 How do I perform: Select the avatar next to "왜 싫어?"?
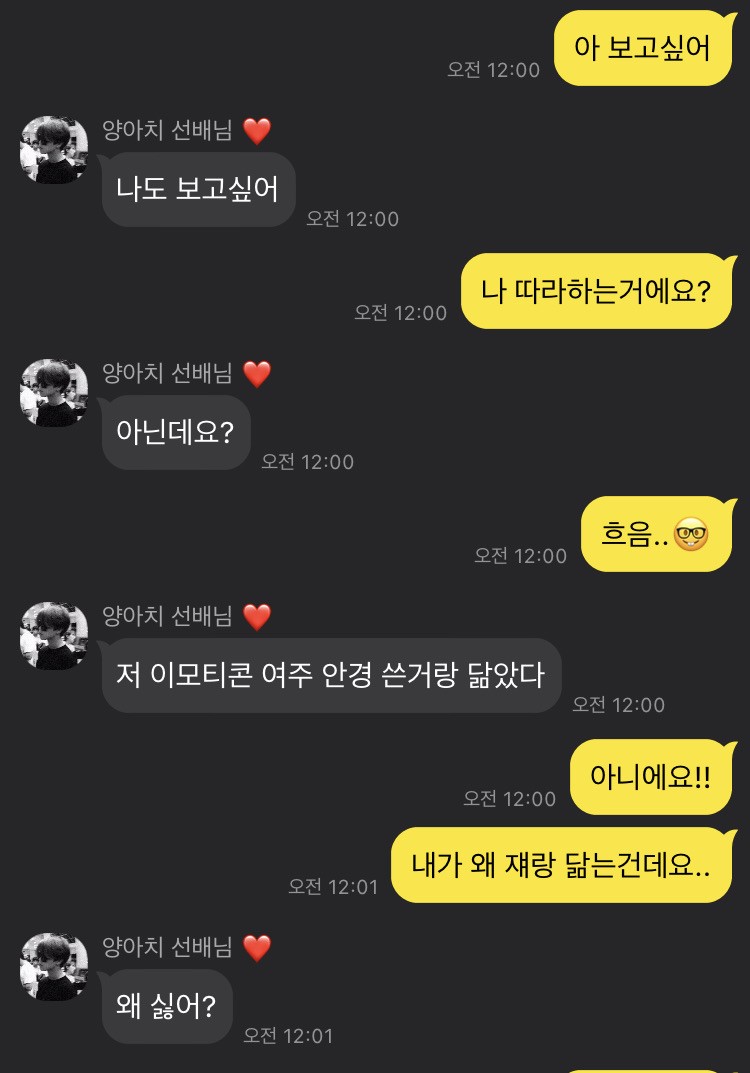coord(54,967)
